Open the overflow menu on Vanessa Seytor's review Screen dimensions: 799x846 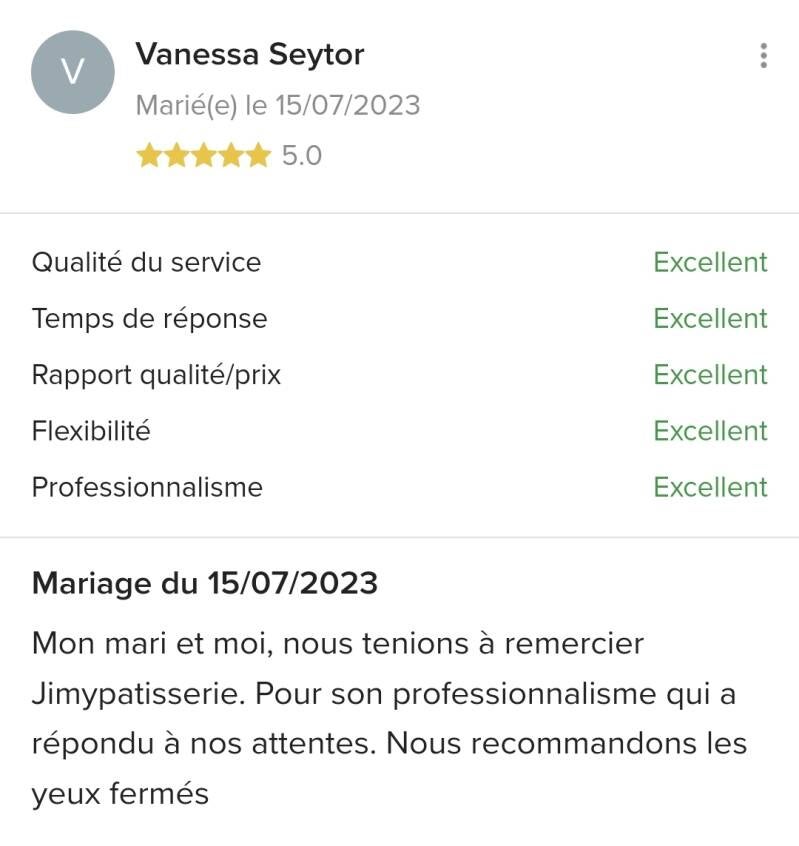click(x=763, y=56)
